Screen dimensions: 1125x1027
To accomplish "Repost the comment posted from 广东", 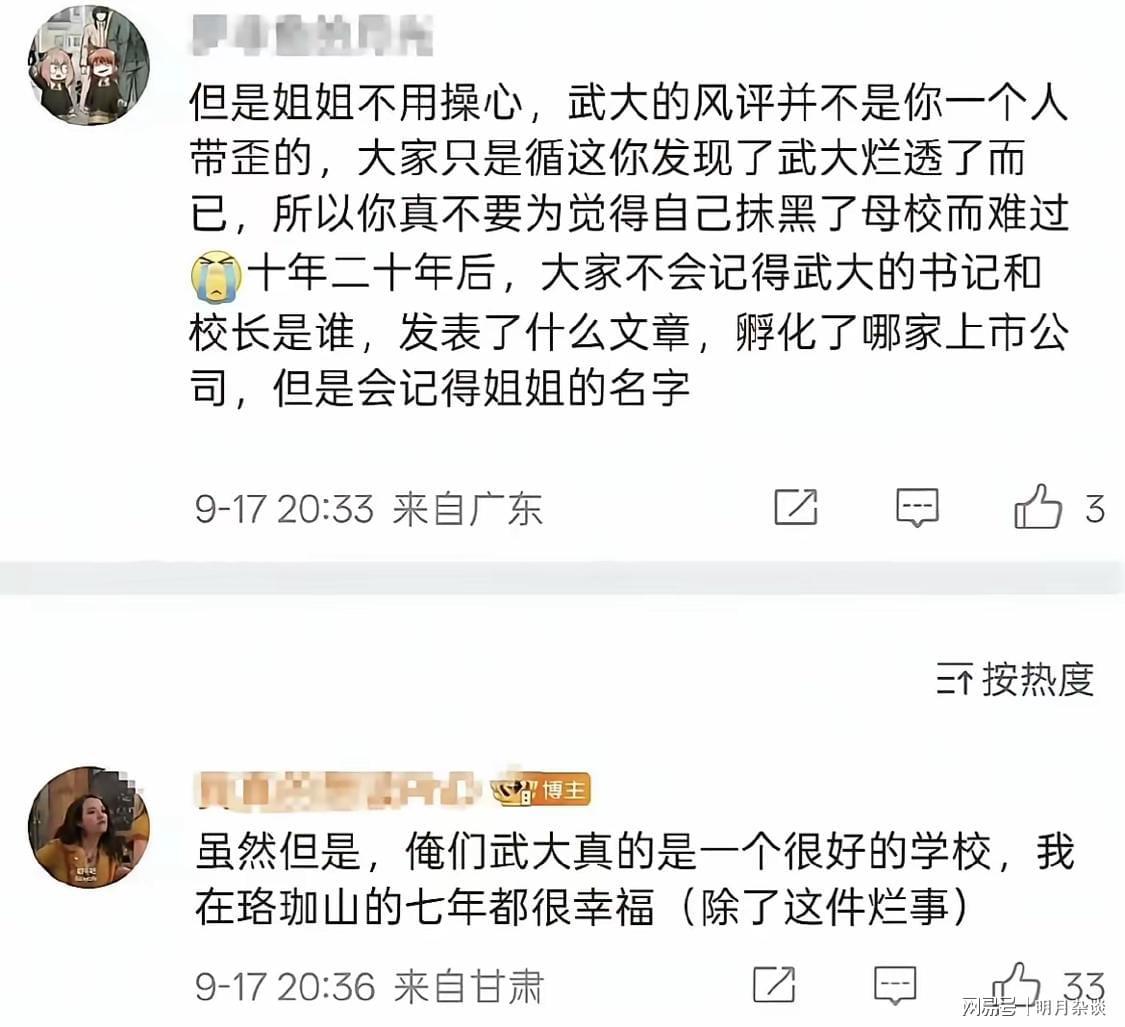I will [x=796, y=508].
